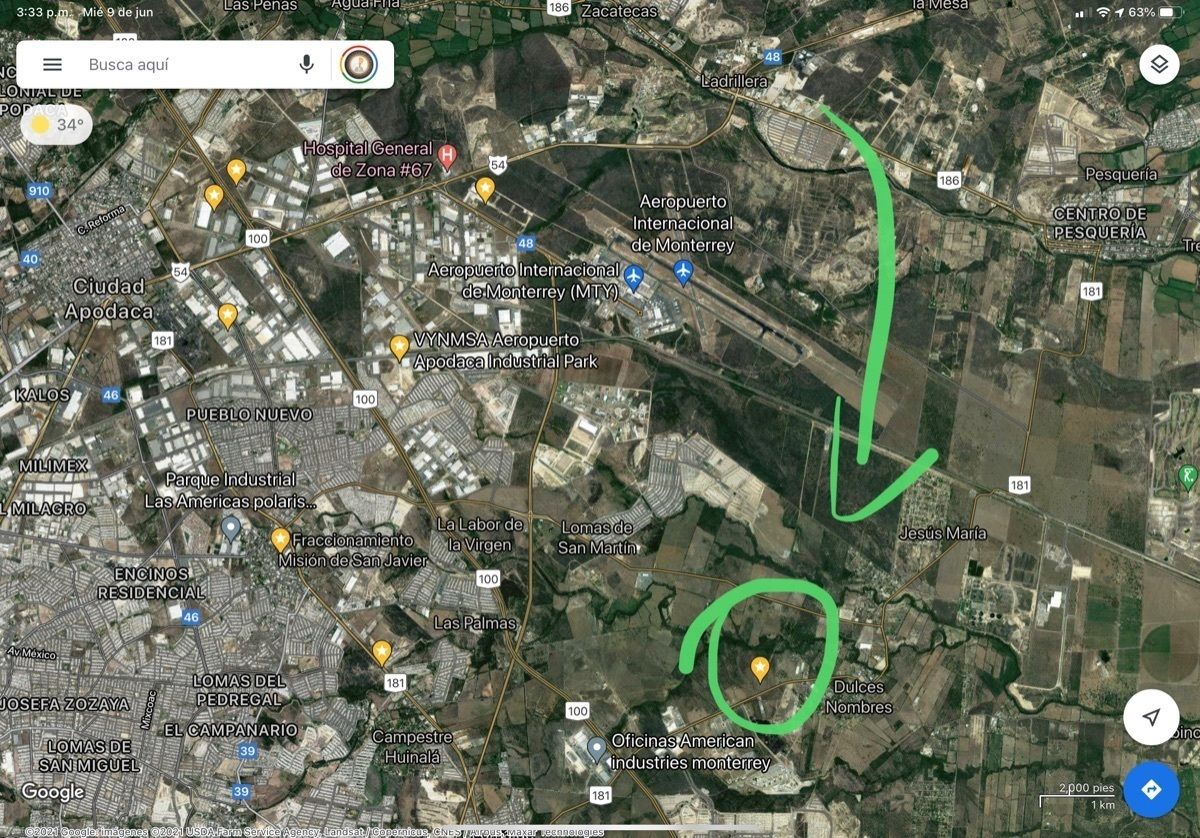Tap the saved star near Dulces Nombres
Screen dimensions: 1200x838
(x=760, y=668)
